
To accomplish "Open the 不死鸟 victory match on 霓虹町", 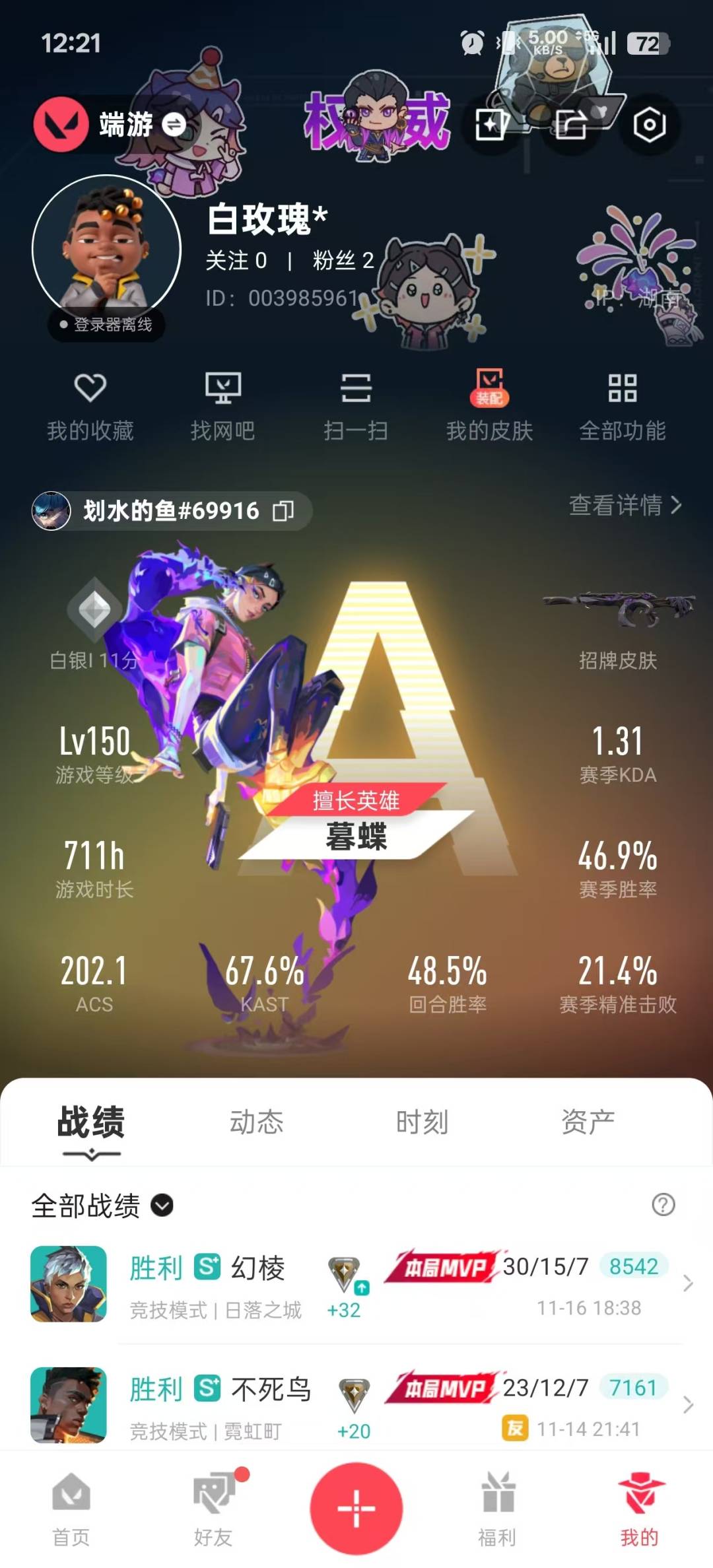I will (x=356, y=1406).
